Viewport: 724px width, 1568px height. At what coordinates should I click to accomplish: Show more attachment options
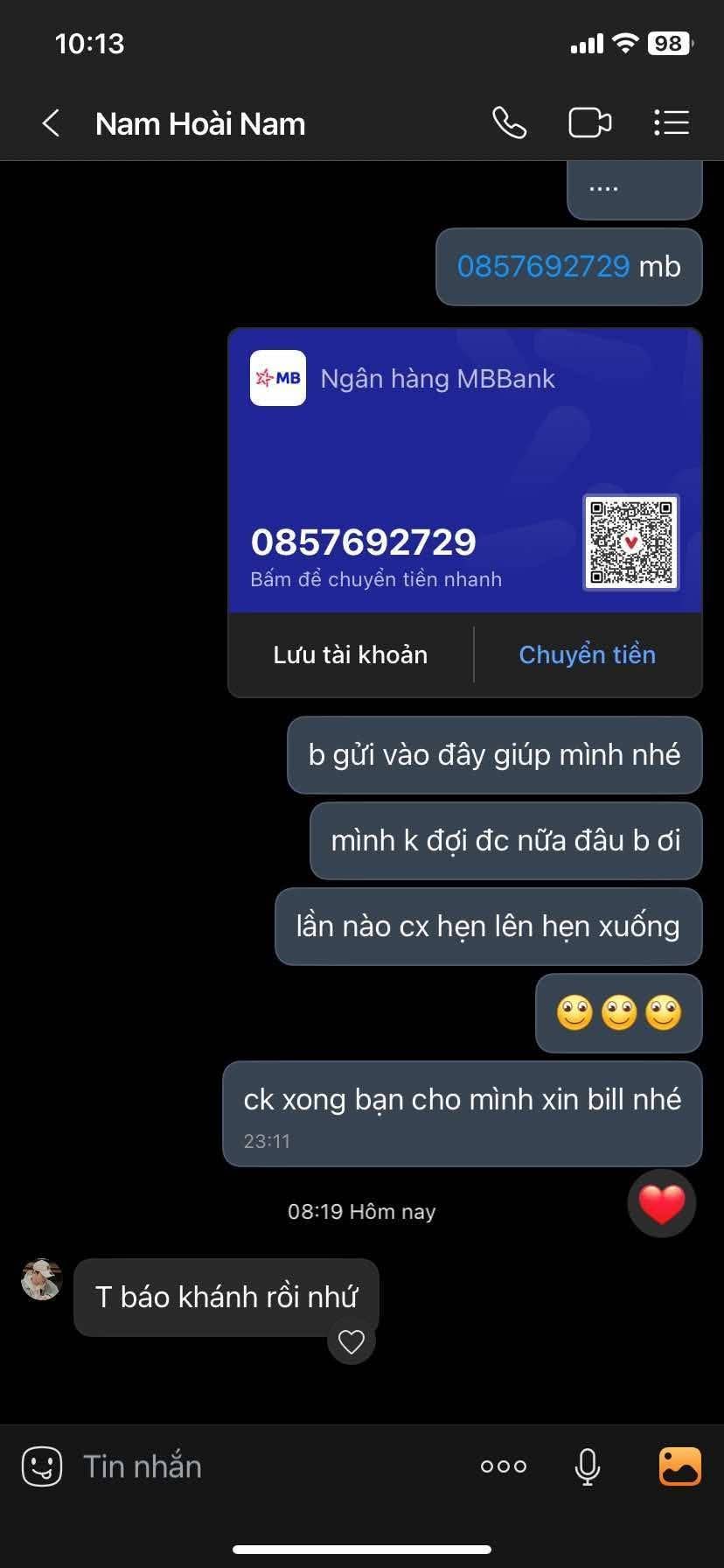tap(504, 1466)
